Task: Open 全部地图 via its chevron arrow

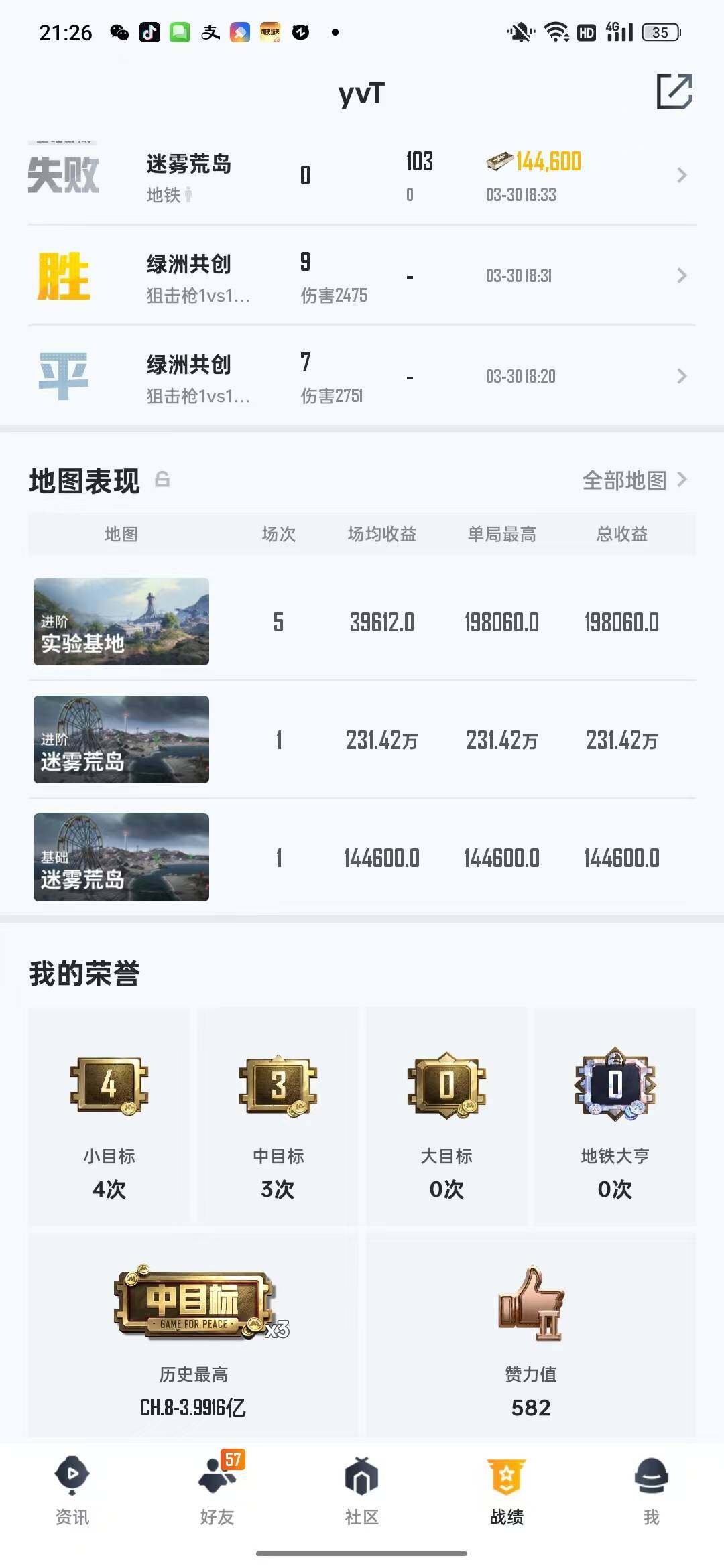Action: [x=684, y=480]
